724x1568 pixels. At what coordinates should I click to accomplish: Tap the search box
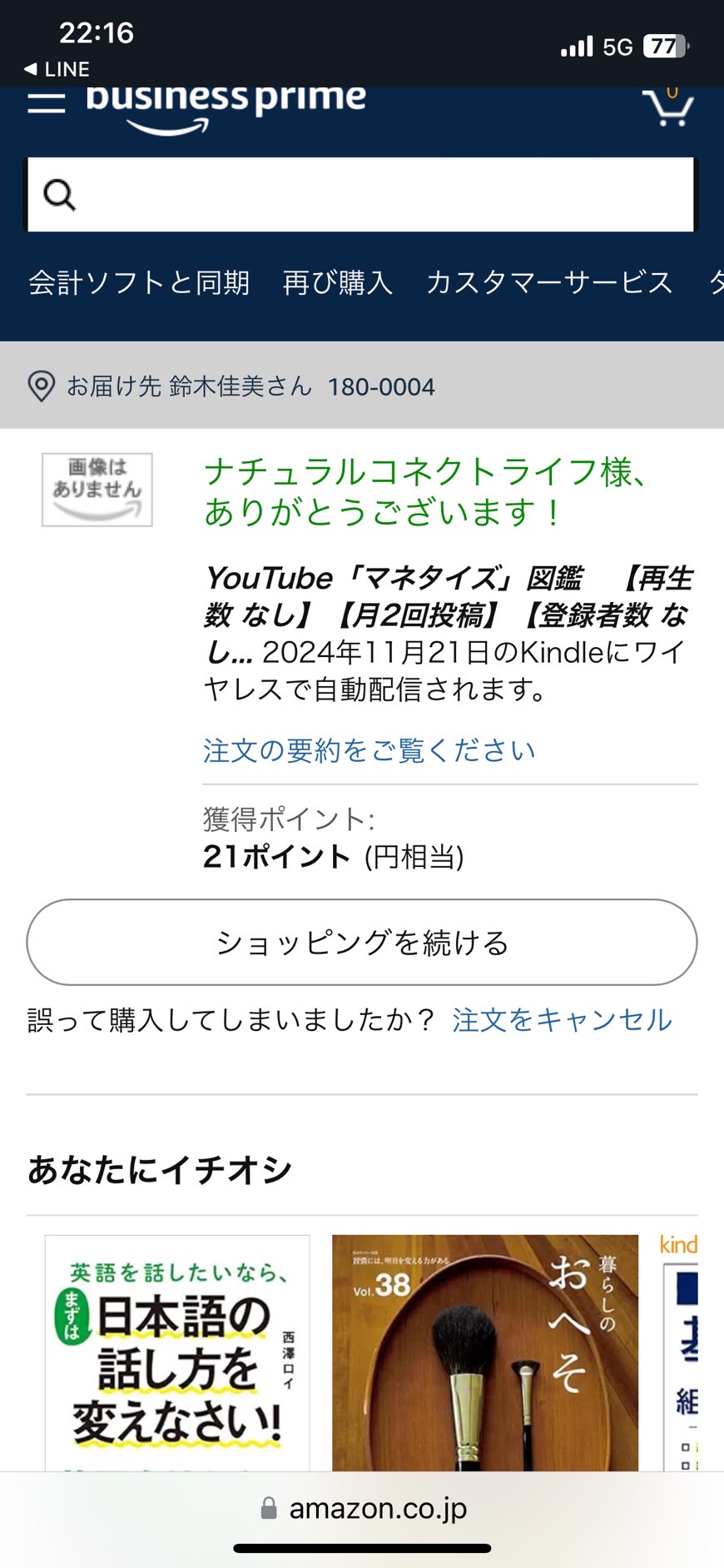point(360,194)
